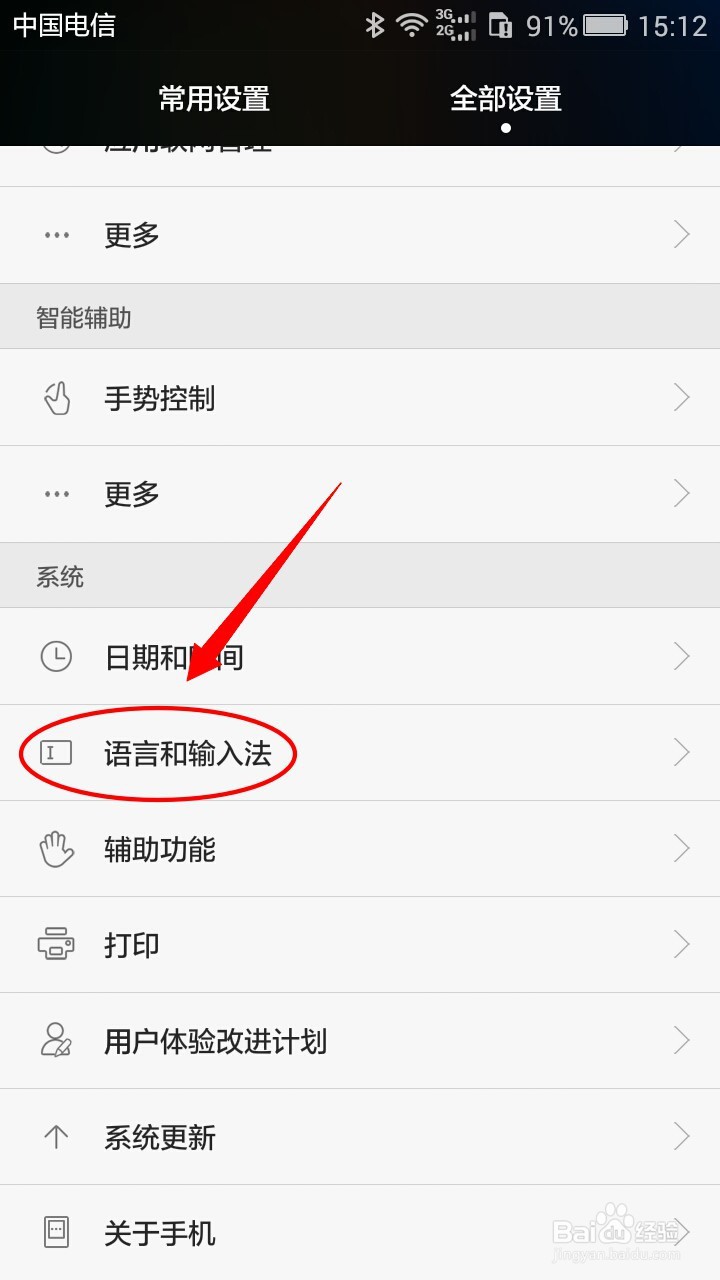Tap the keyboard icon for 语言和输入法
The width and height of the screenshot is (720, 1280).
57,753
